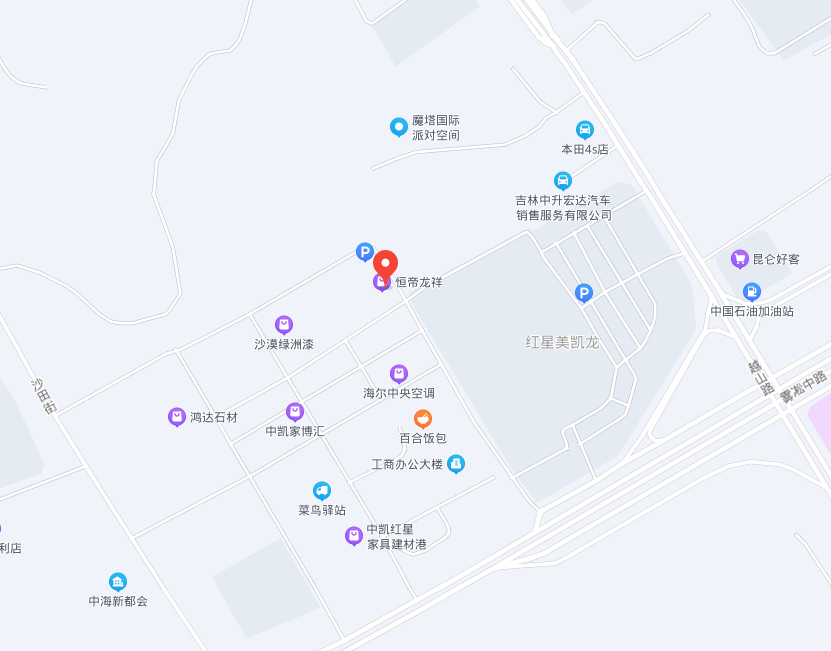This screenshot has width=831, height=651.
Task: Open the 中凯红星家具建材港 marker
Action: [353, 536]
